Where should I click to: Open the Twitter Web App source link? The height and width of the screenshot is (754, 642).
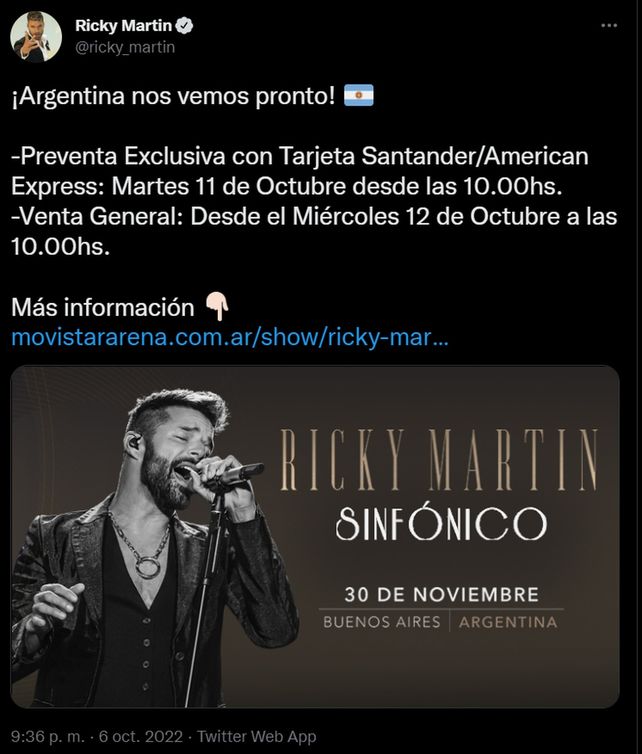(x=258, y=736)
